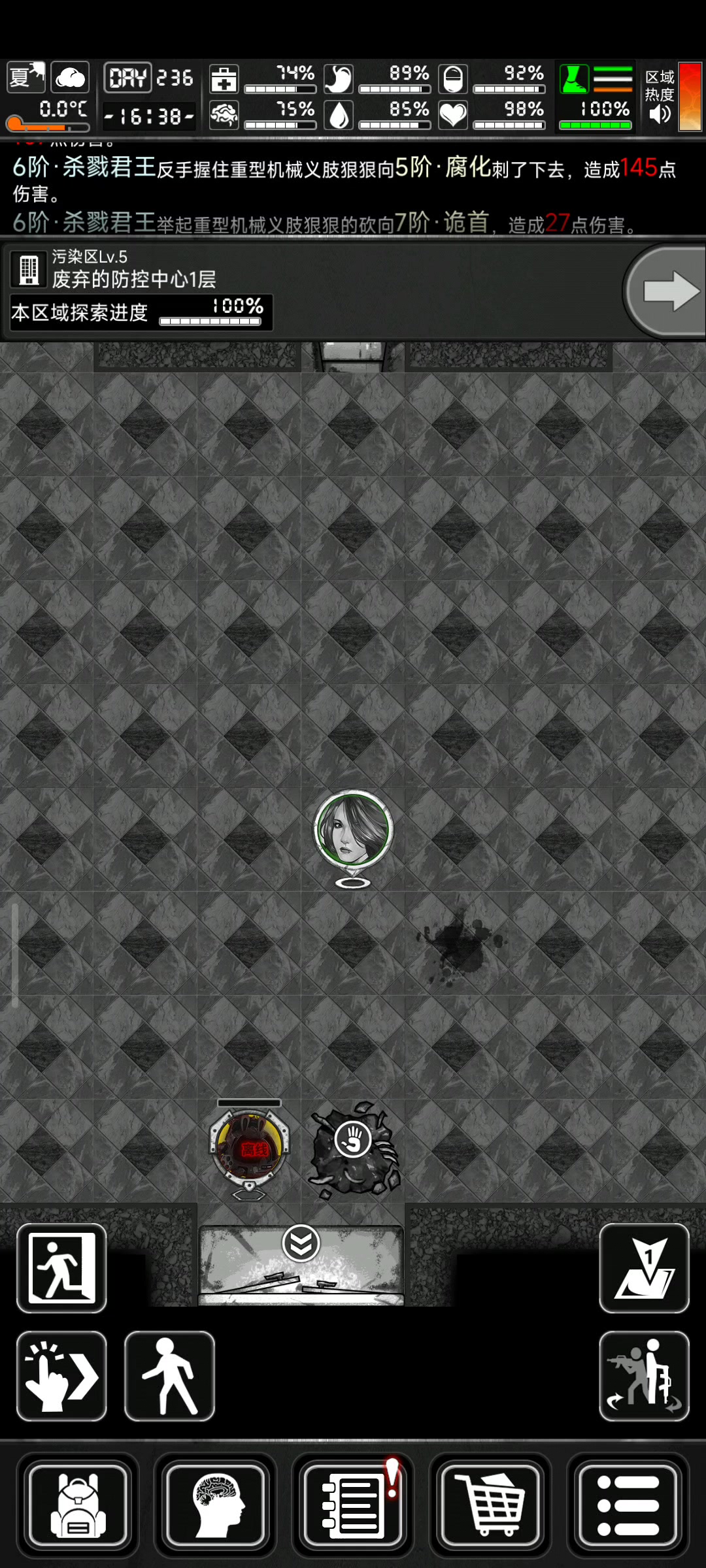
Task: Open the shopping cart store
Action: coord(491,1505)
